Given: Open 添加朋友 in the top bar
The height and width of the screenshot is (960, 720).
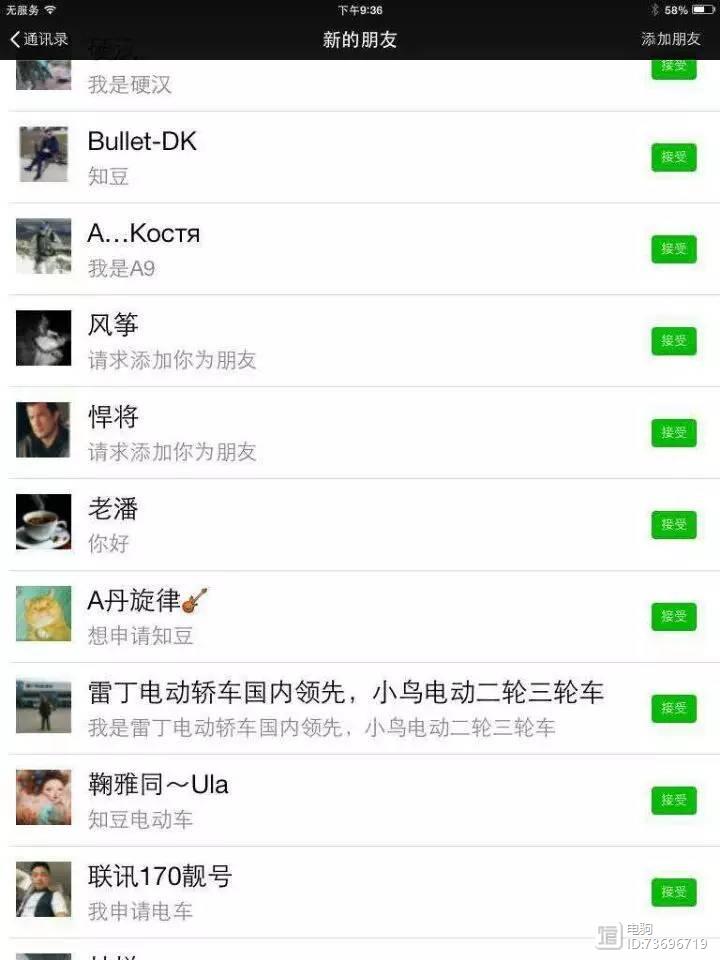Looking at the screenshot, I should tap(670, 39).
